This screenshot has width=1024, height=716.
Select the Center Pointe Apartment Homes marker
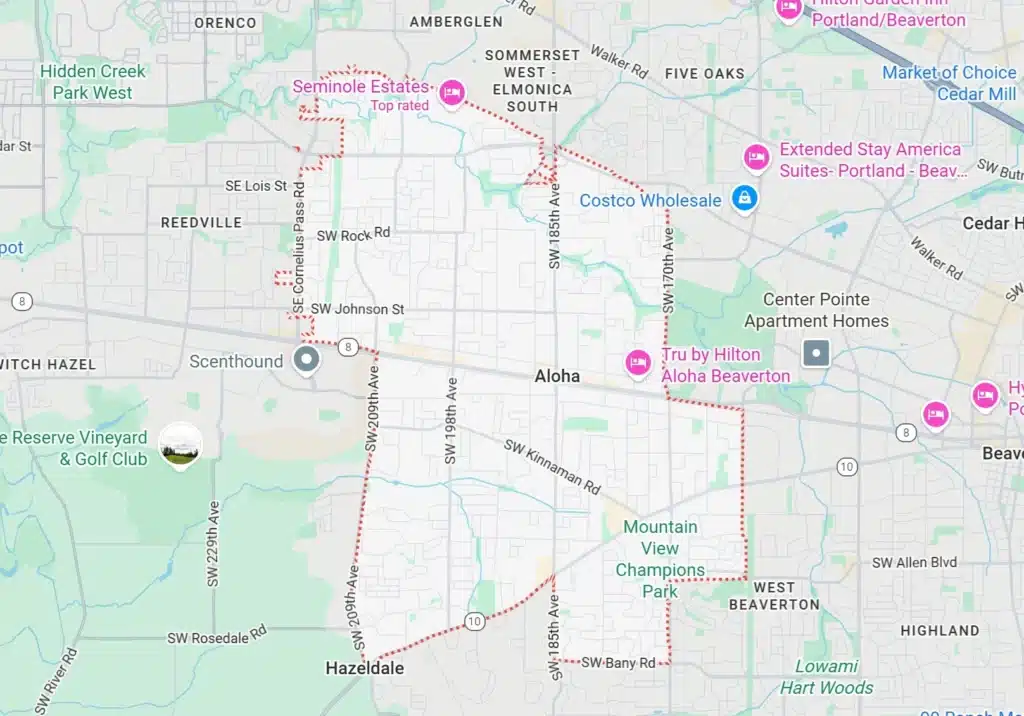817,352
